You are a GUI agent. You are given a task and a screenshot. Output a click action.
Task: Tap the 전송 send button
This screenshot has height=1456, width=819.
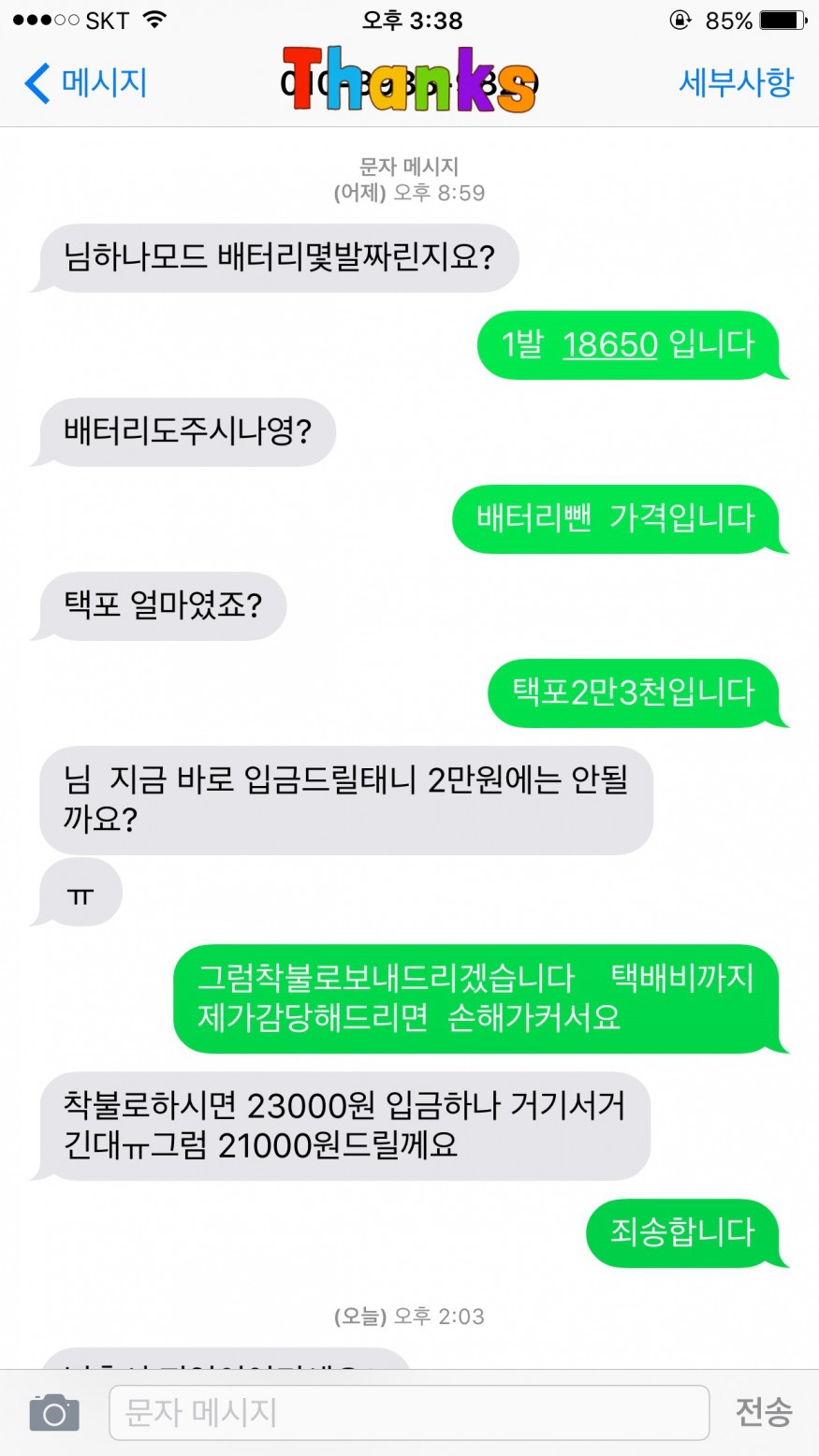click(x=764, y=1411)
